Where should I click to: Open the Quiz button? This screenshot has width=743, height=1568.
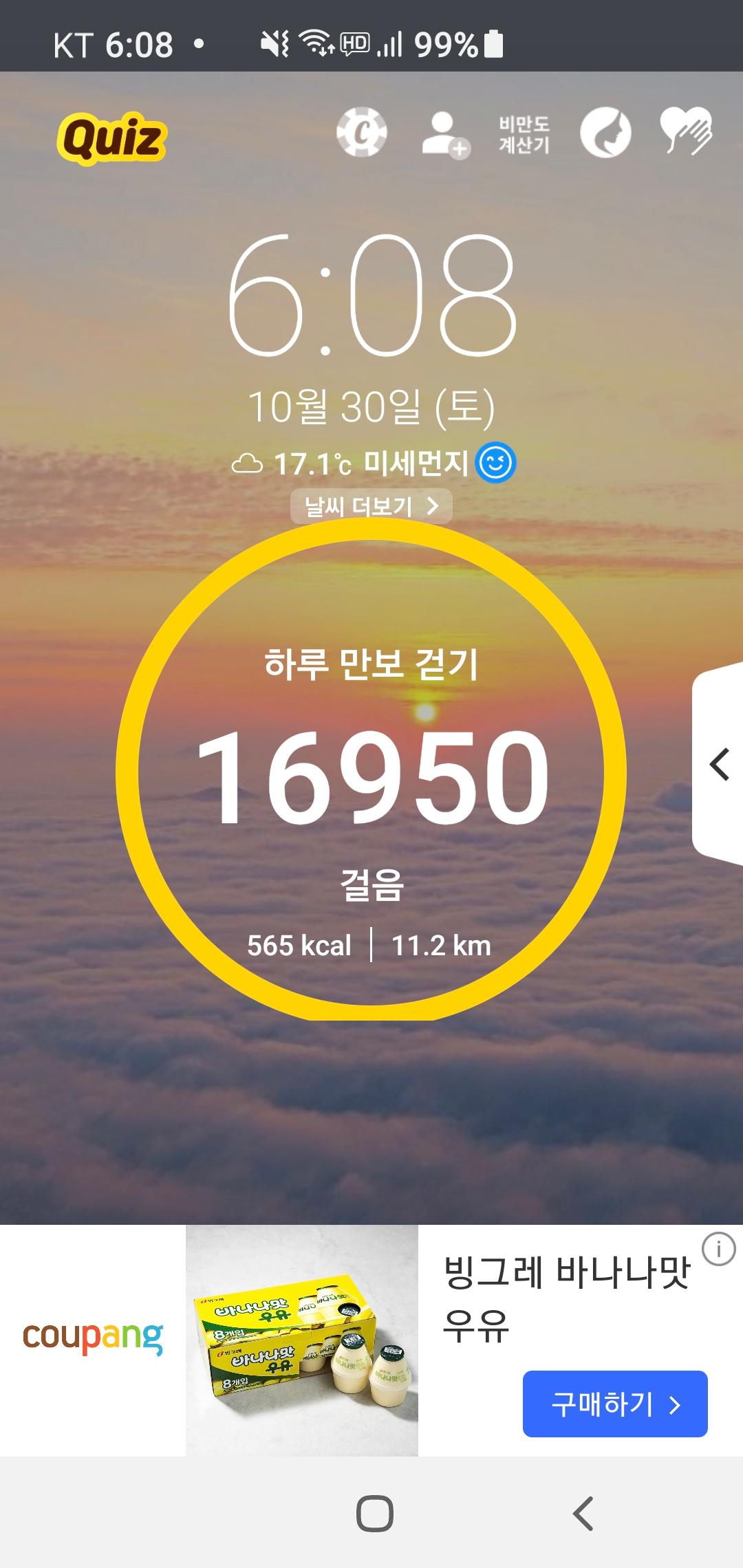pos(111,138)
